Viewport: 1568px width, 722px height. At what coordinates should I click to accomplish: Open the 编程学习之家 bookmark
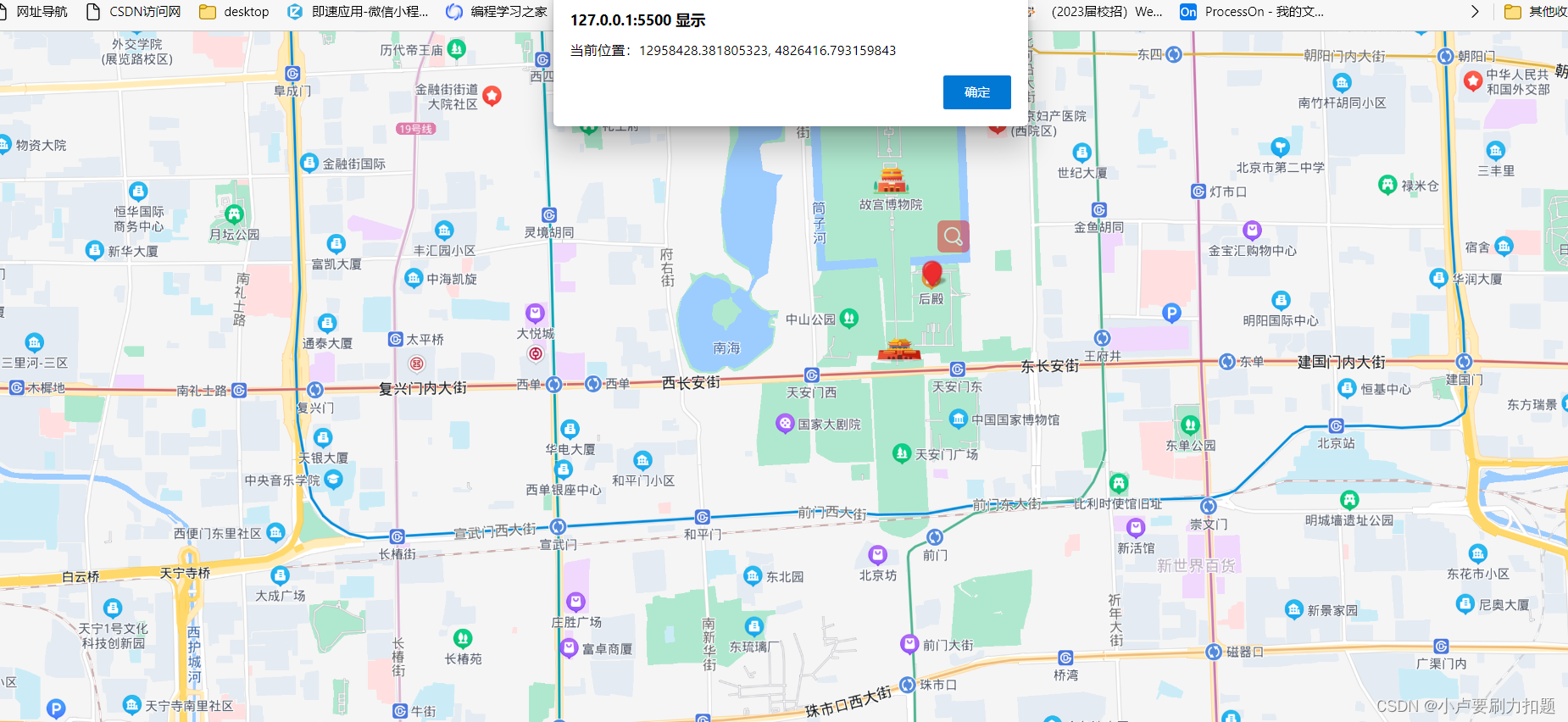tap(497, 12)
